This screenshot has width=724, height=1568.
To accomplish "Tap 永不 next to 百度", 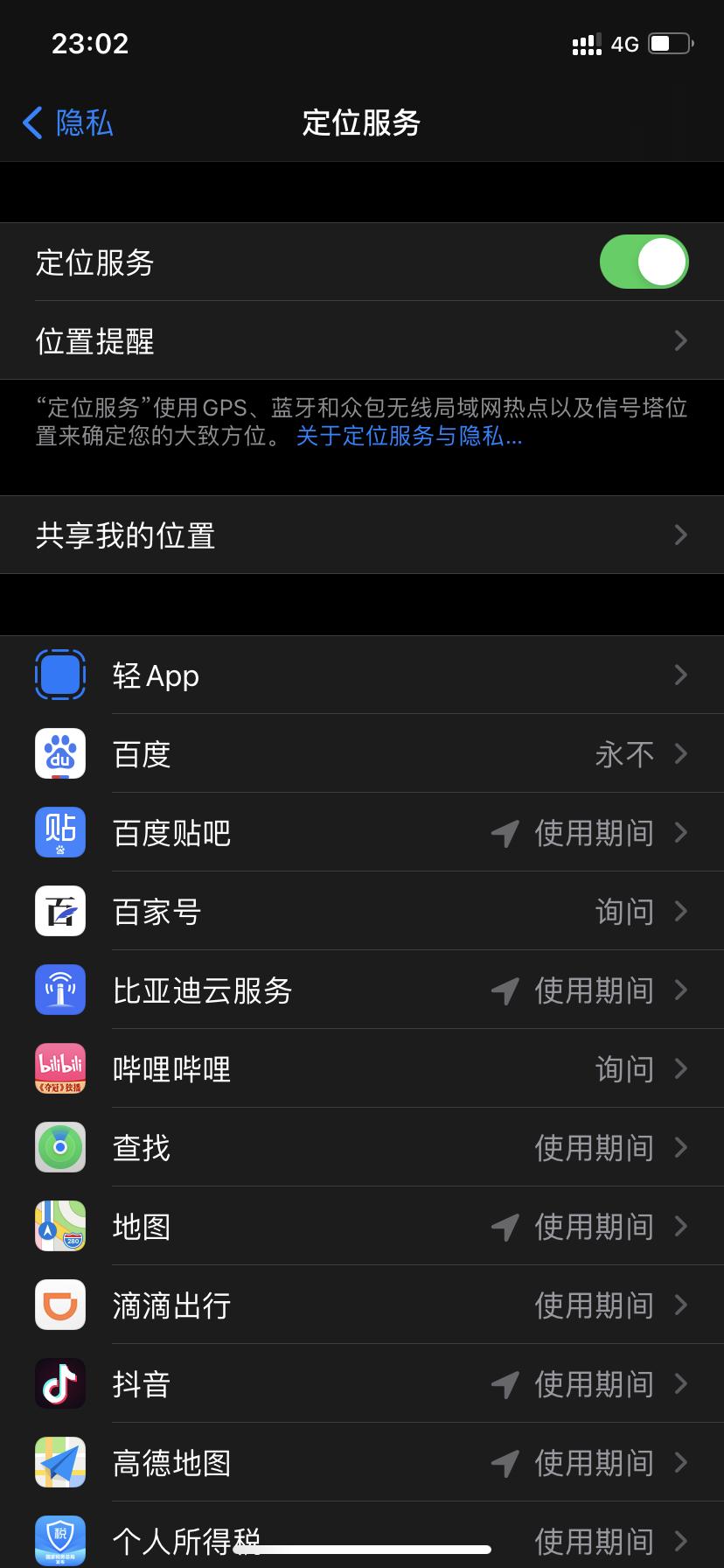I will [624, 753].
